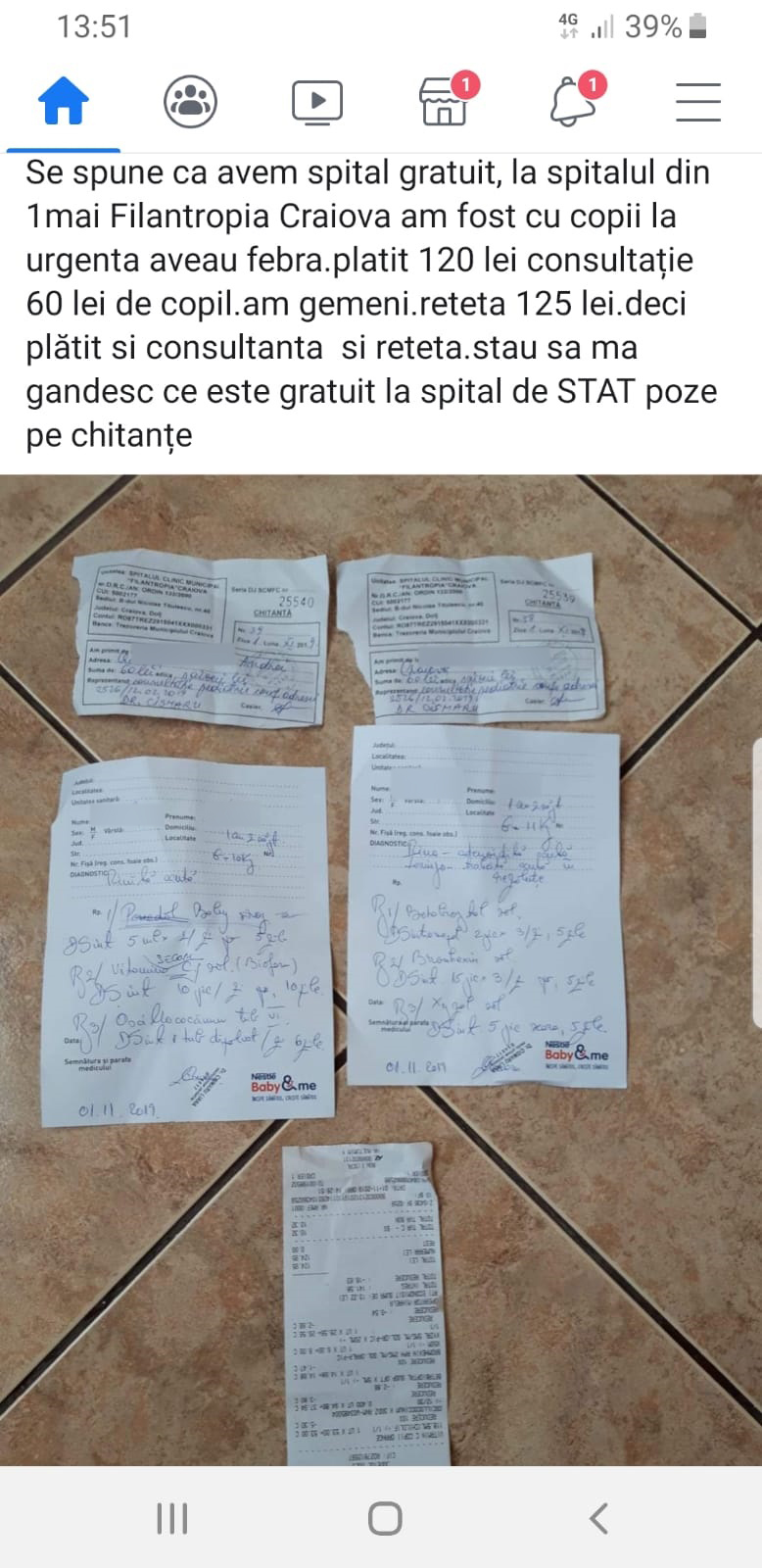Image resolution: width=762 pixels, height=1568 pixels.
Task: Open the Groups tab
Action: point(190,101)
